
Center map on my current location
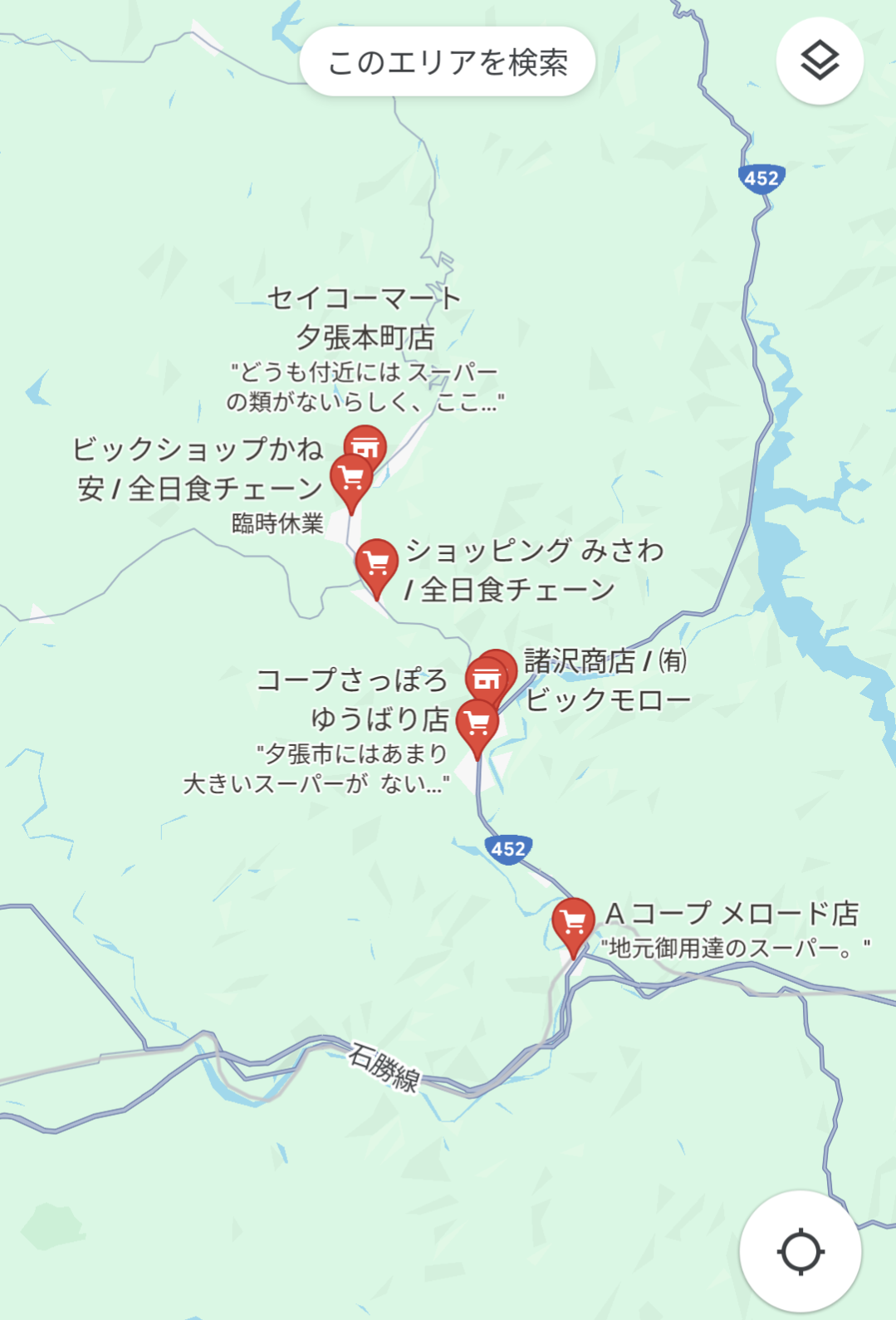tap(800, 1251)
